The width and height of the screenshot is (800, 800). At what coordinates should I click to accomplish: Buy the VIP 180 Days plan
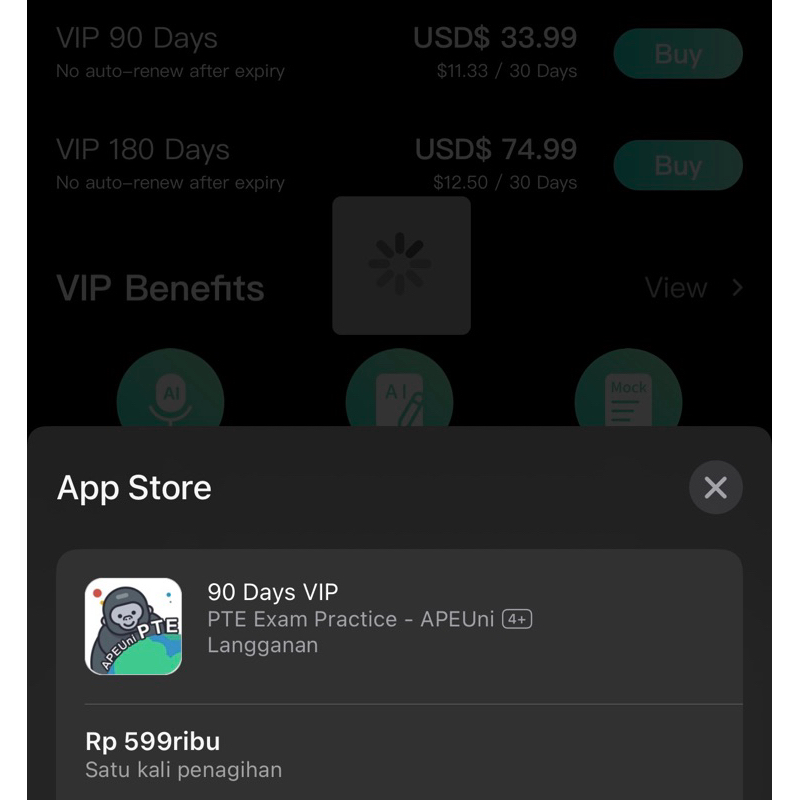(x=677, y=165)
